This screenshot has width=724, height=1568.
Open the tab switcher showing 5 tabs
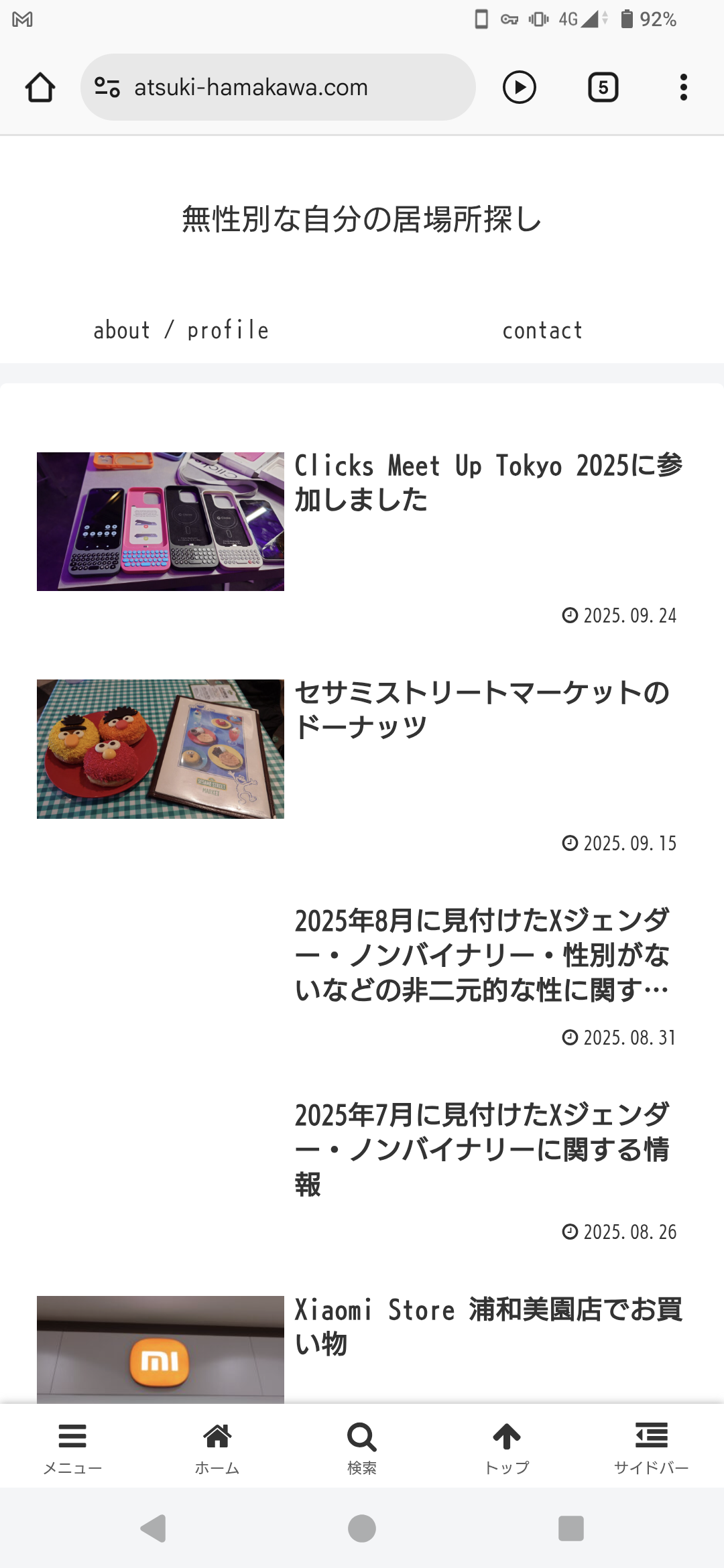603,87
